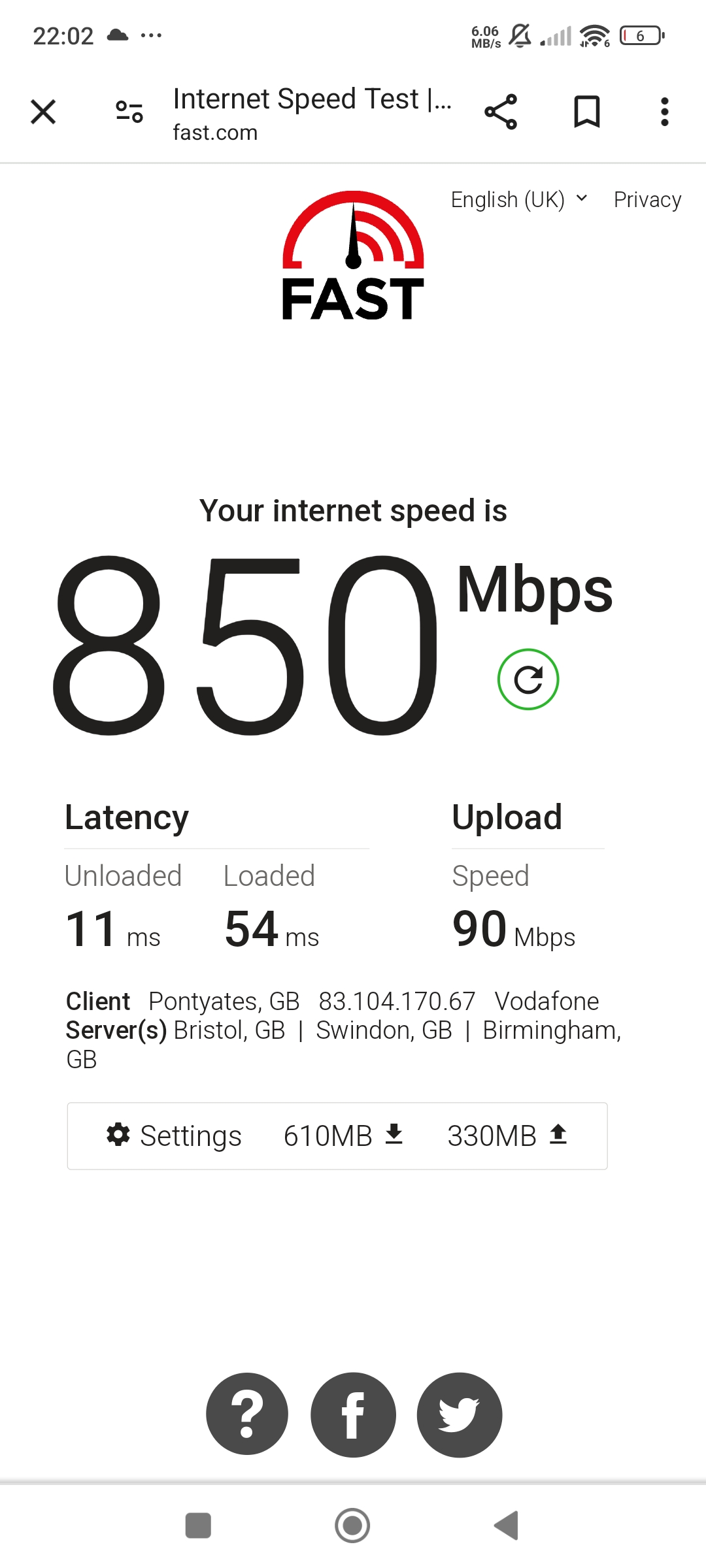Rerun the speed test with the refresh button
This screenshot has width=706, height=1568.
pyautogui.click(x=528, y=679)
